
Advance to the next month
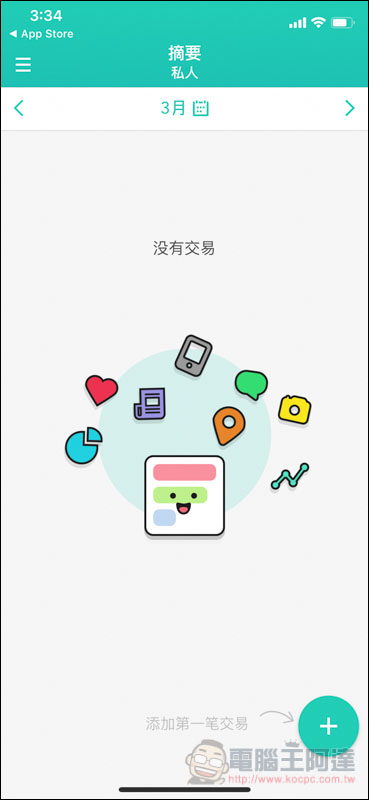350,108
